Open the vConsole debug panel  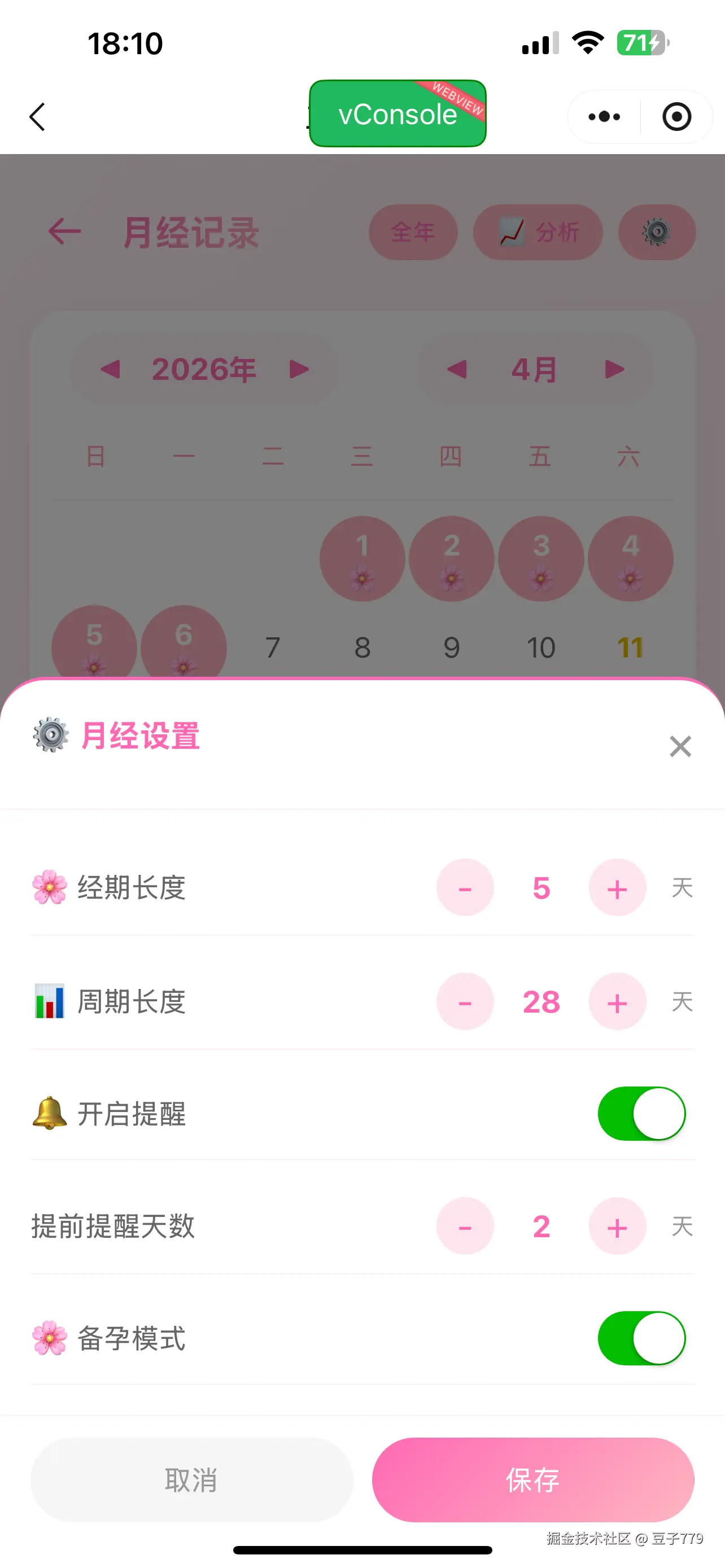[397, 114]
